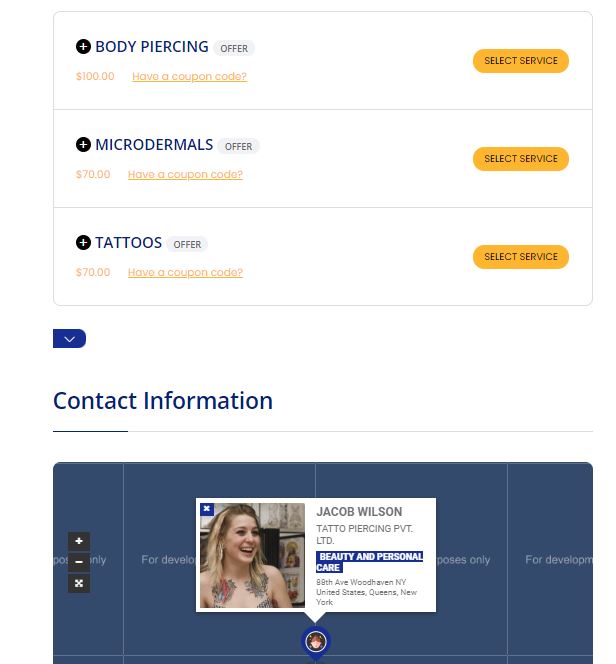
Task: Expand the Body Piercing service details
Action: pyautogui.click(x=83, y=47)
